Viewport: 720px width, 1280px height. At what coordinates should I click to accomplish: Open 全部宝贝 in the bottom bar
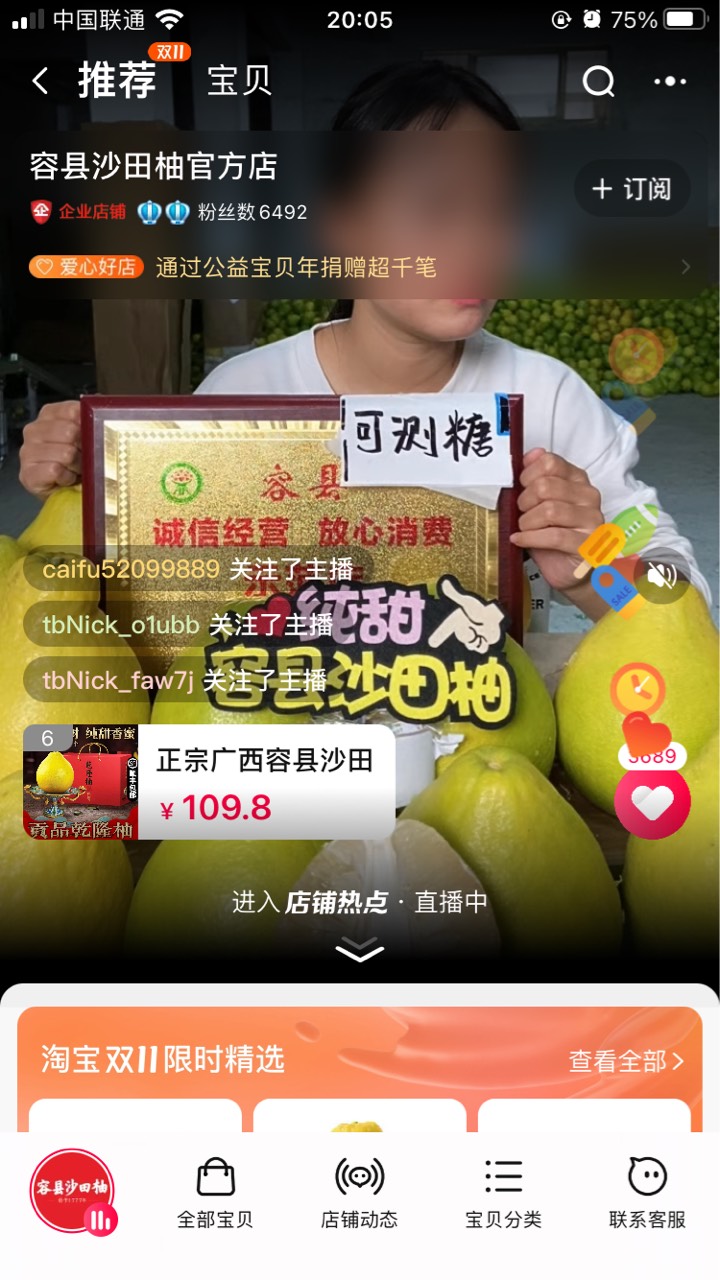215,1193
